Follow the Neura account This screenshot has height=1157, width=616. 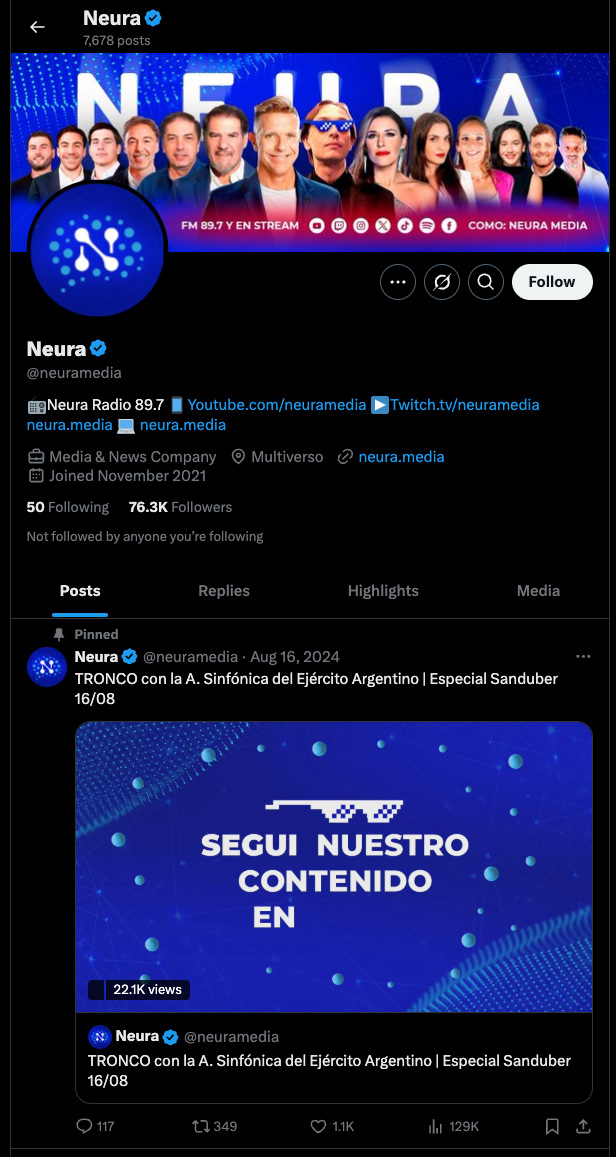coord(551,282)
